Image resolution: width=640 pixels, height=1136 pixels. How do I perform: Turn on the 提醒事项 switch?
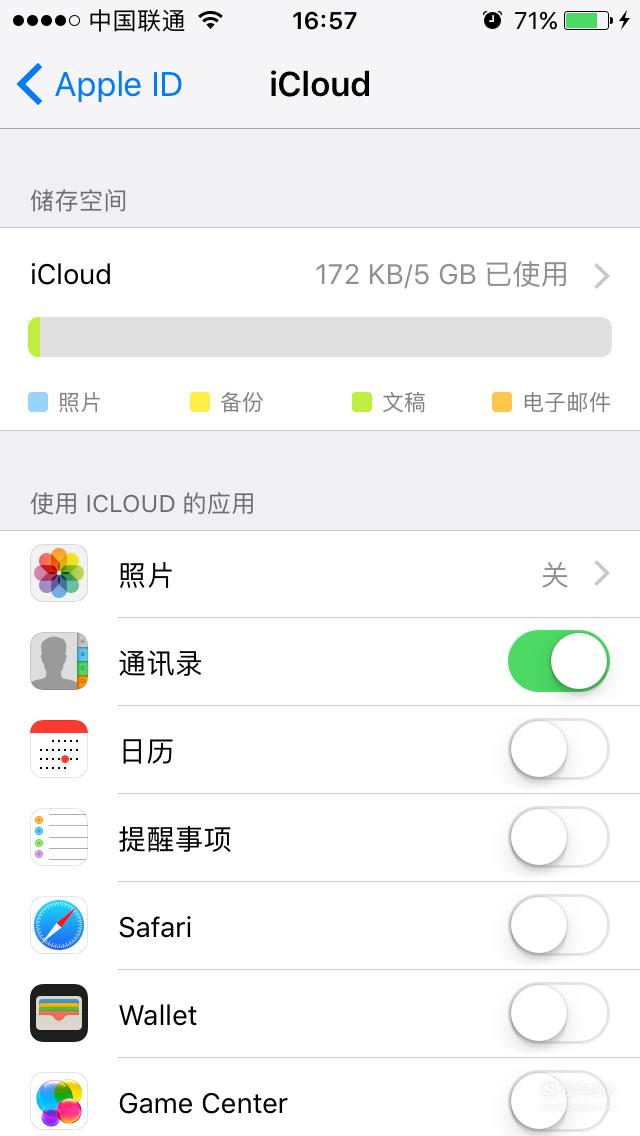(559, 838)
